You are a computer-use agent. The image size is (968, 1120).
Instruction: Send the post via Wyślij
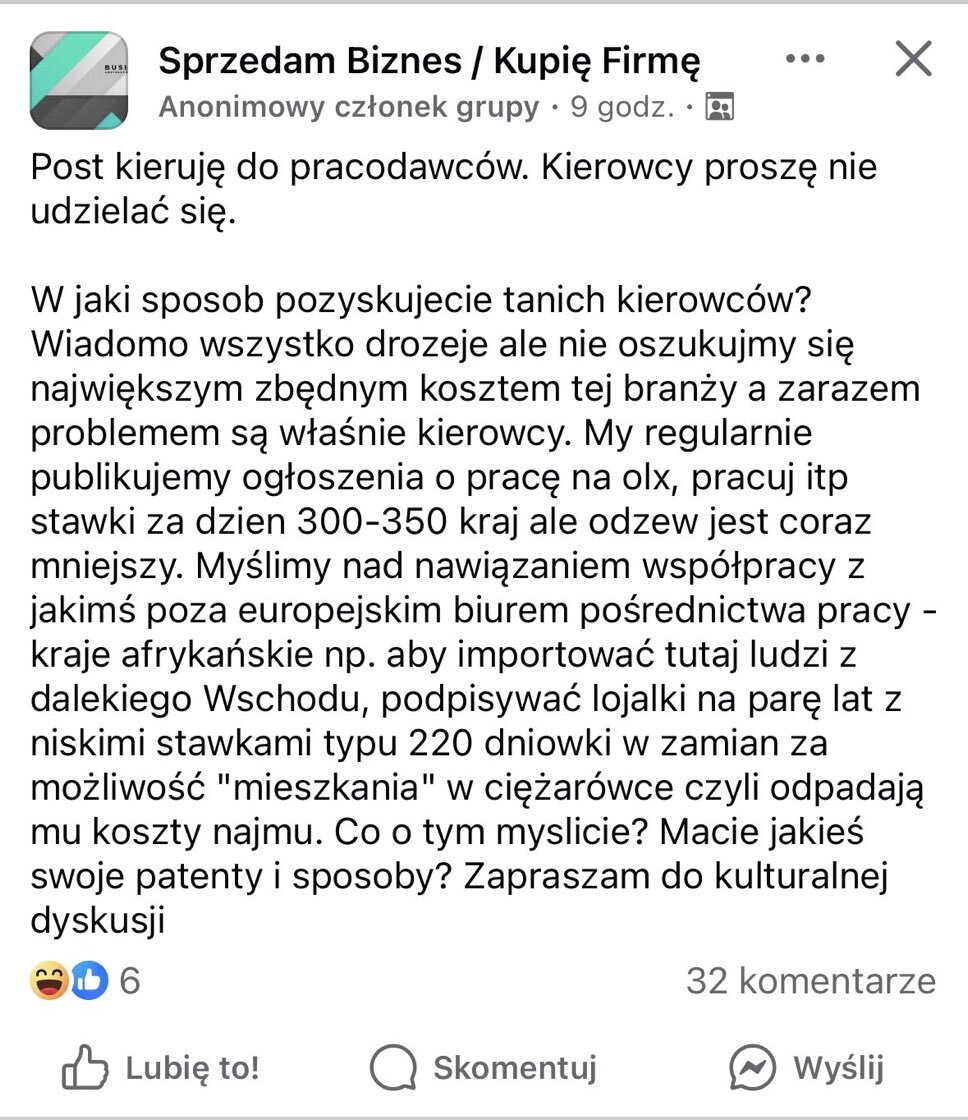coord(806,1067)
